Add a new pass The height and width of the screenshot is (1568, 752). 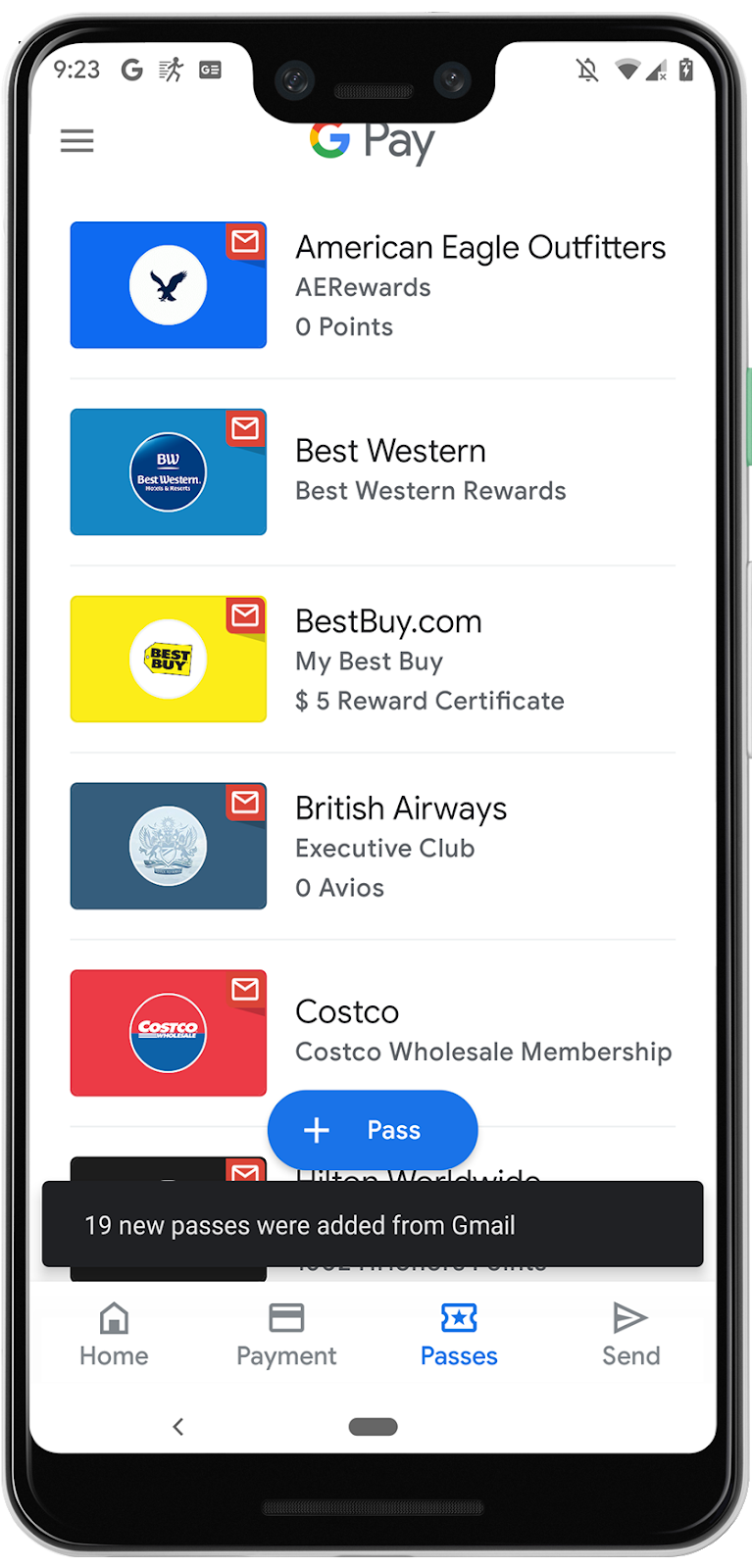coord(373,1130)
